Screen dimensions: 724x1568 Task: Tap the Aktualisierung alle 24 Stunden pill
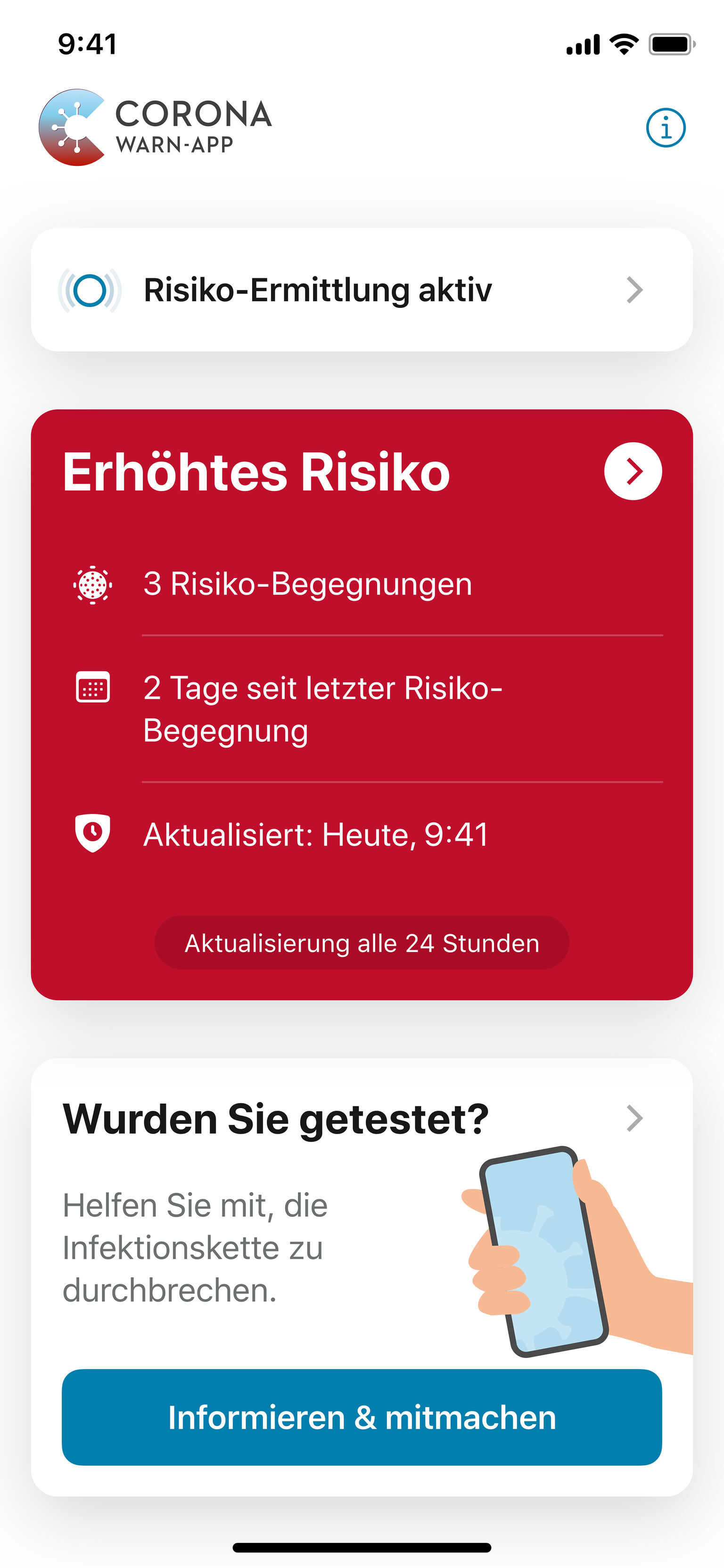coord(362,942)
